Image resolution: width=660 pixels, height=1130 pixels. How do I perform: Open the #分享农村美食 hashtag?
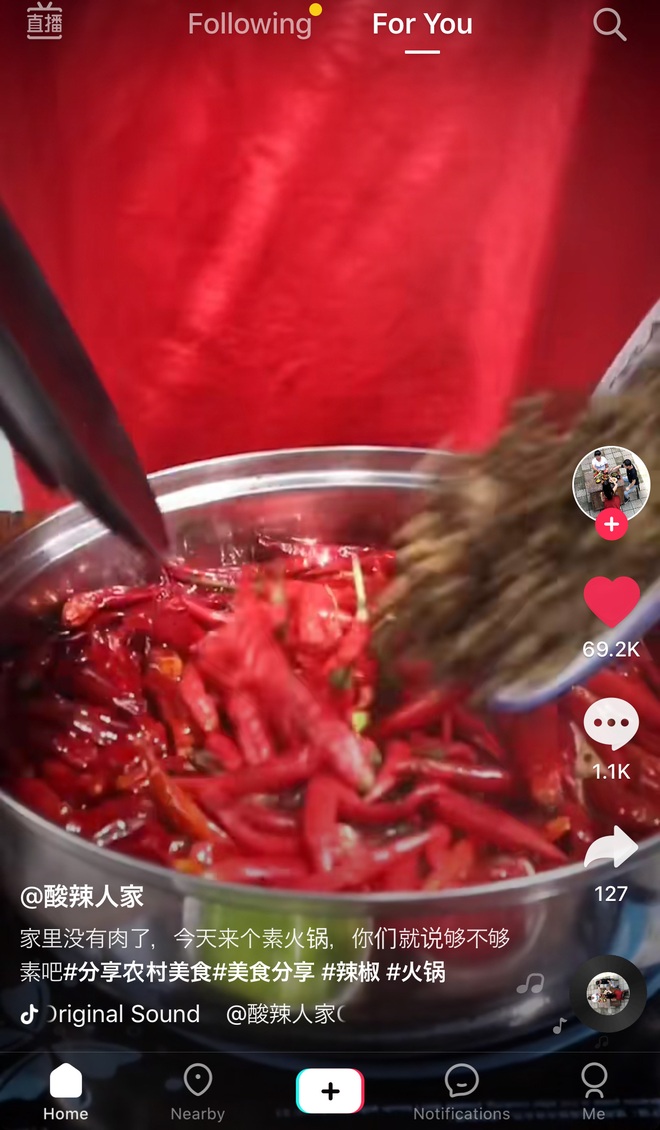(x=138, y=971)
